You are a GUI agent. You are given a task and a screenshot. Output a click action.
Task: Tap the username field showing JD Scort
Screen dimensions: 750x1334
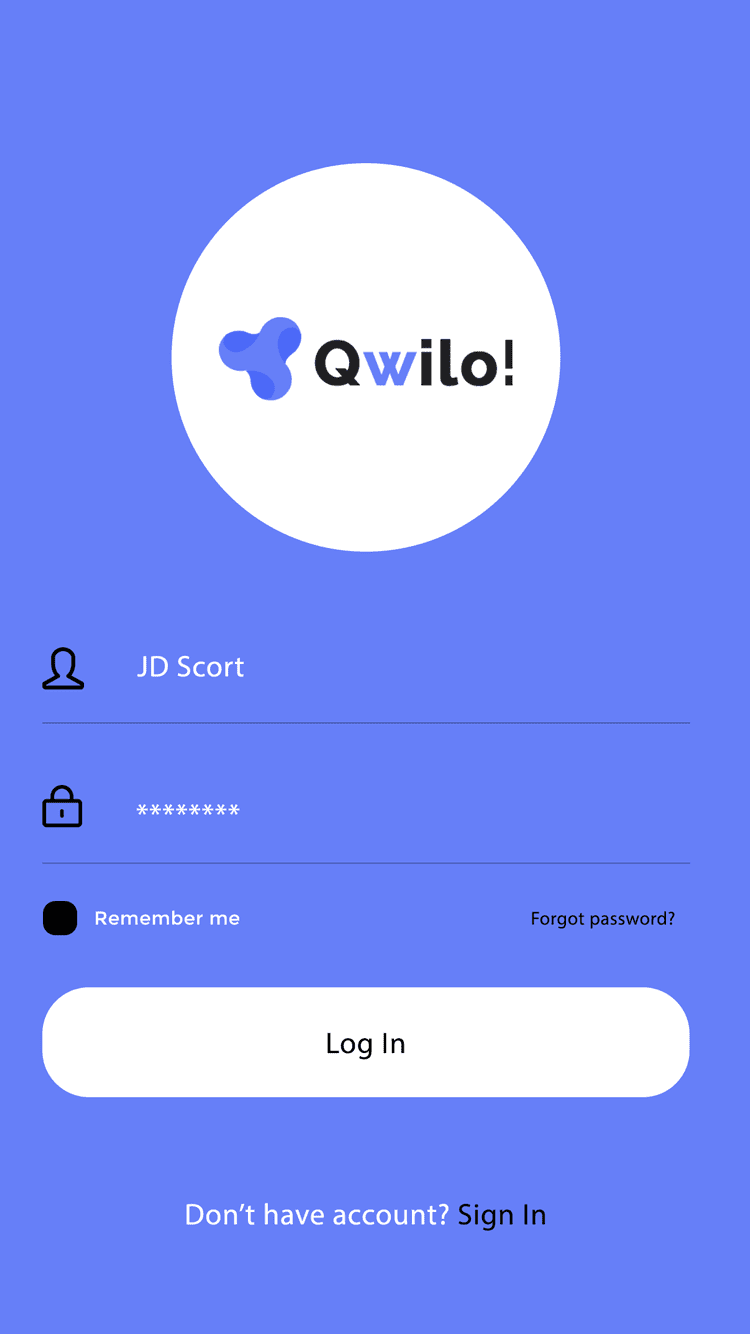coord(366,668)
